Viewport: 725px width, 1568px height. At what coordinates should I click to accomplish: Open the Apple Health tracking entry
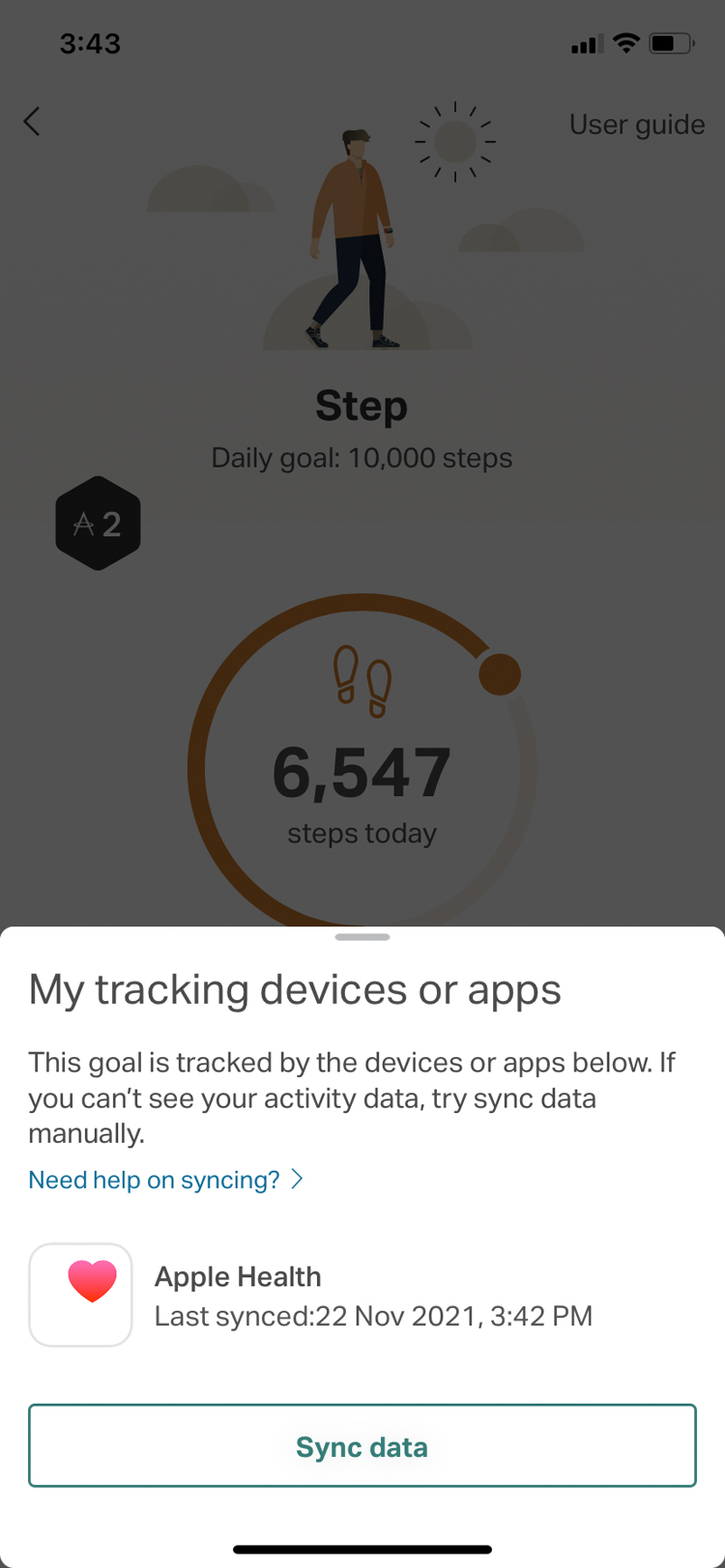(x=362, y=1295)
